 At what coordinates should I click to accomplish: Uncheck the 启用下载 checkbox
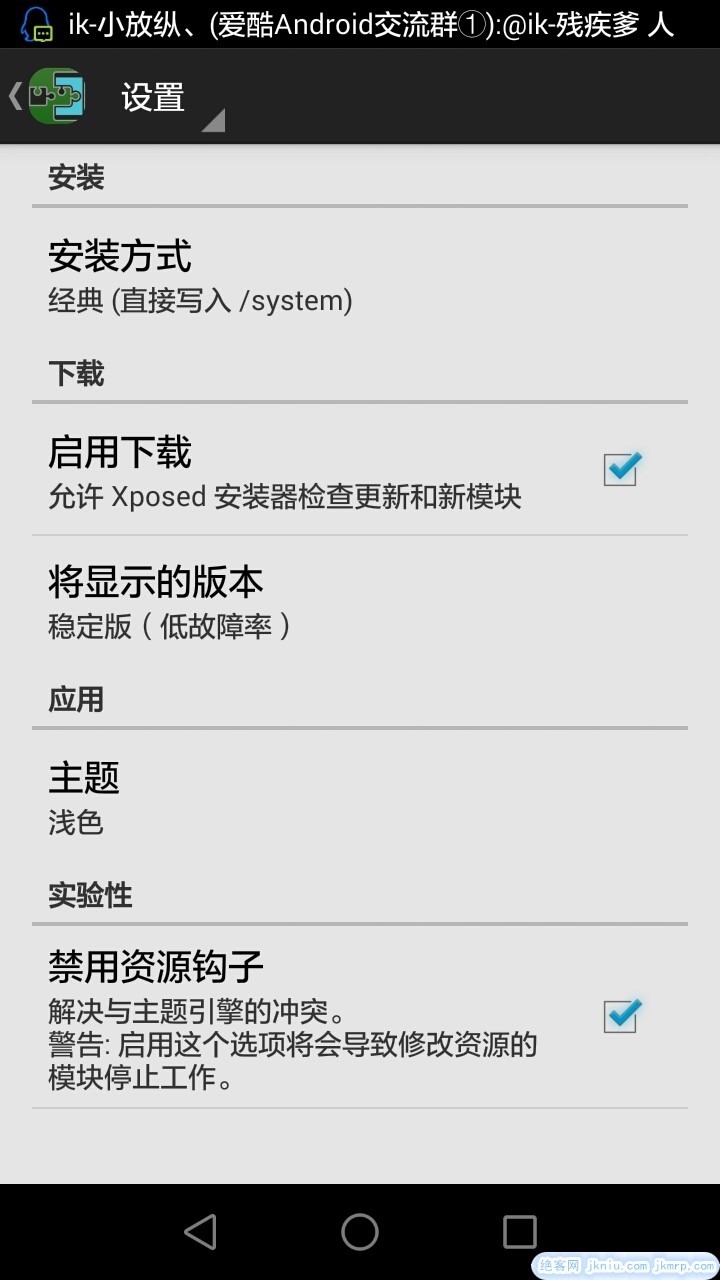coord(621,468)
